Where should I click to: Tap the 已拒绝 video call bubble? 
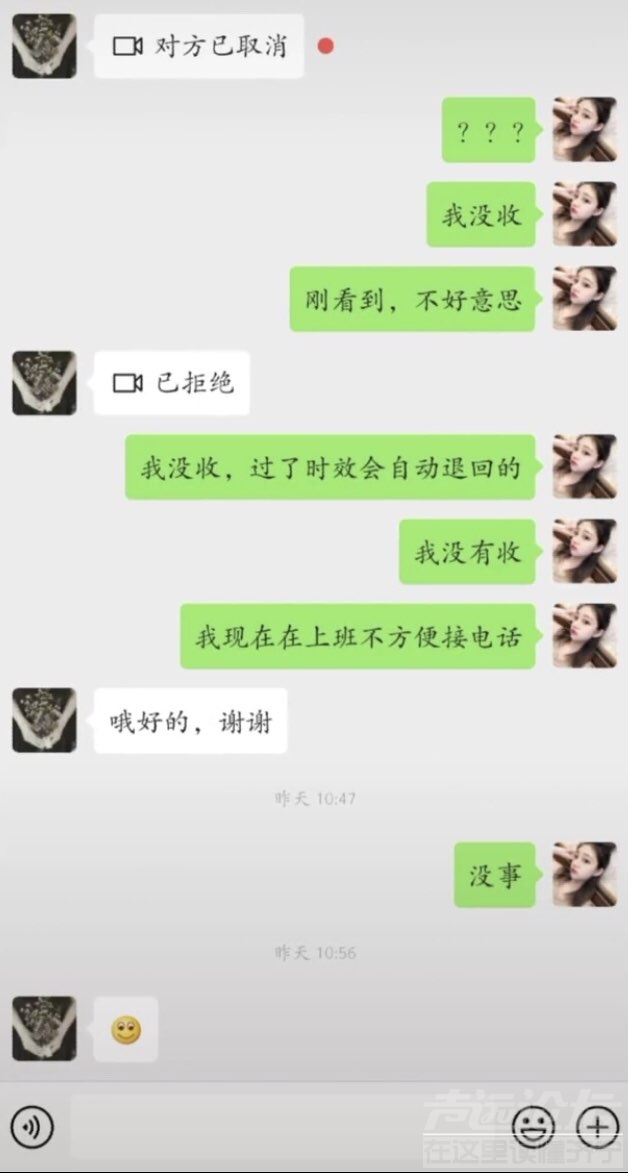(x=172, y=383)
